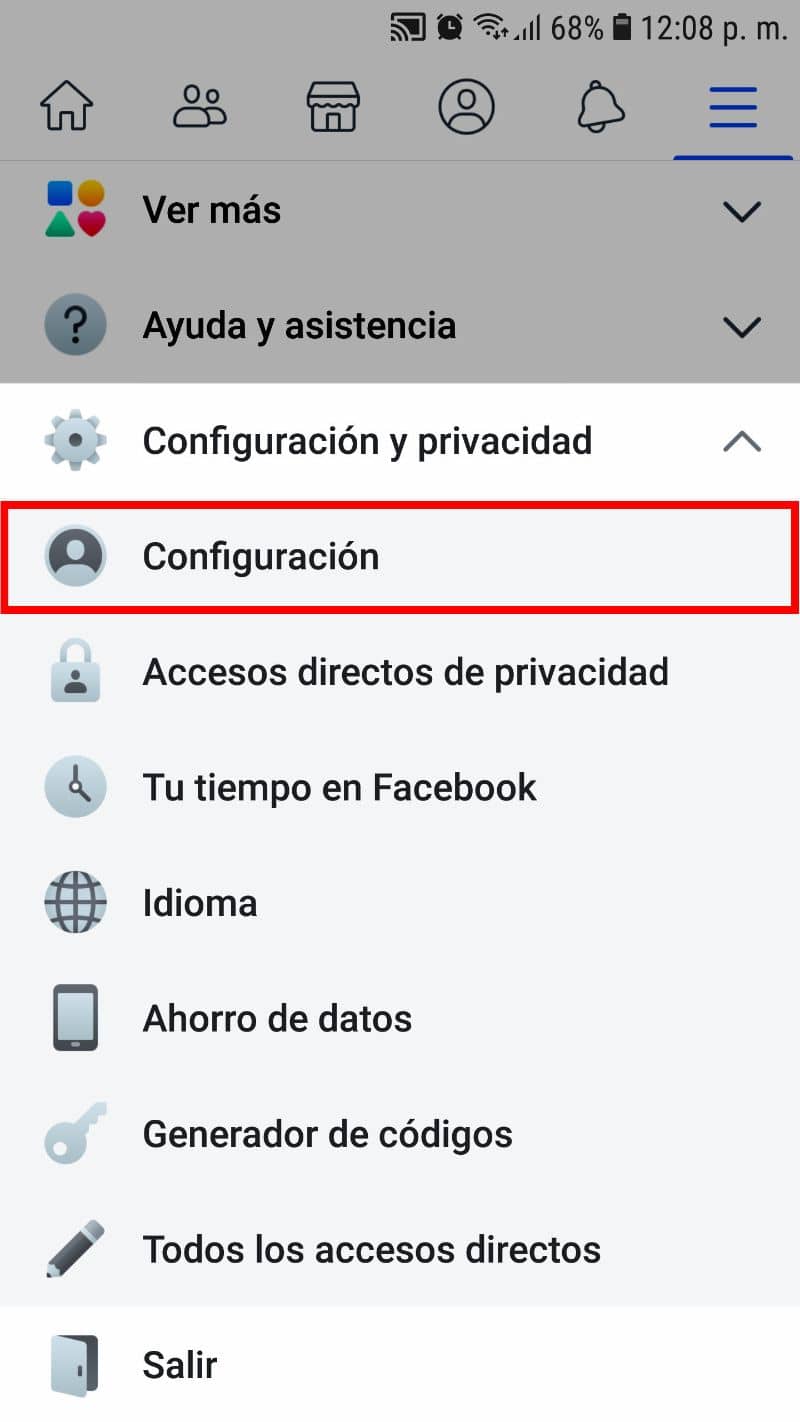The height and width of the screenshot is (1422, 800).
Task: Tap the hamburger menu tab
Action: tap(733, 105)
